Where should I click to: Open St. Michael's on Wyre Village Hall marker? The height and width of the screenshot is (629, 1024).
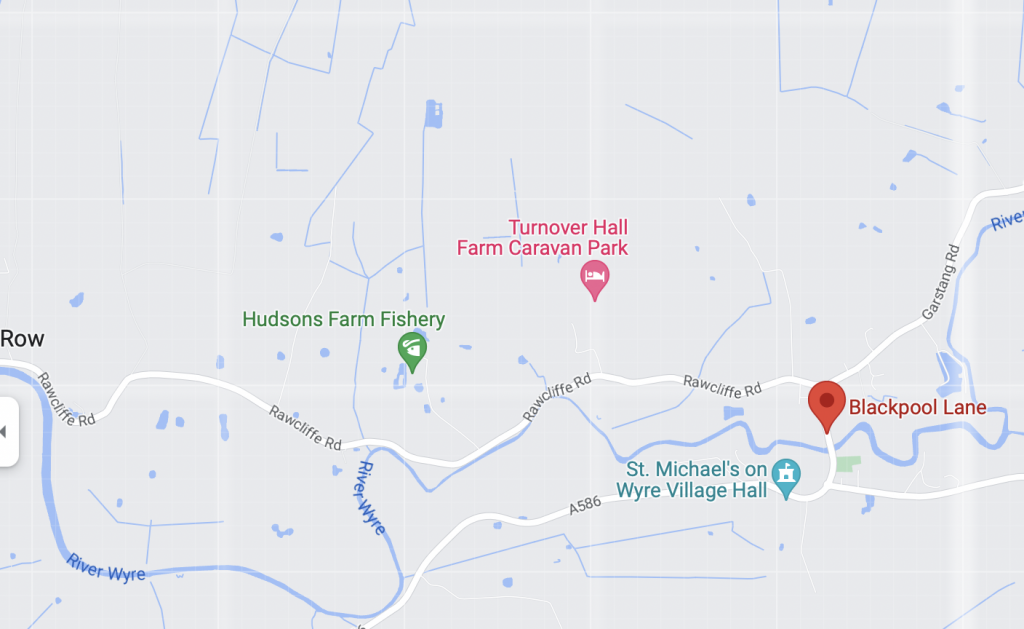[x=788, y=475]
